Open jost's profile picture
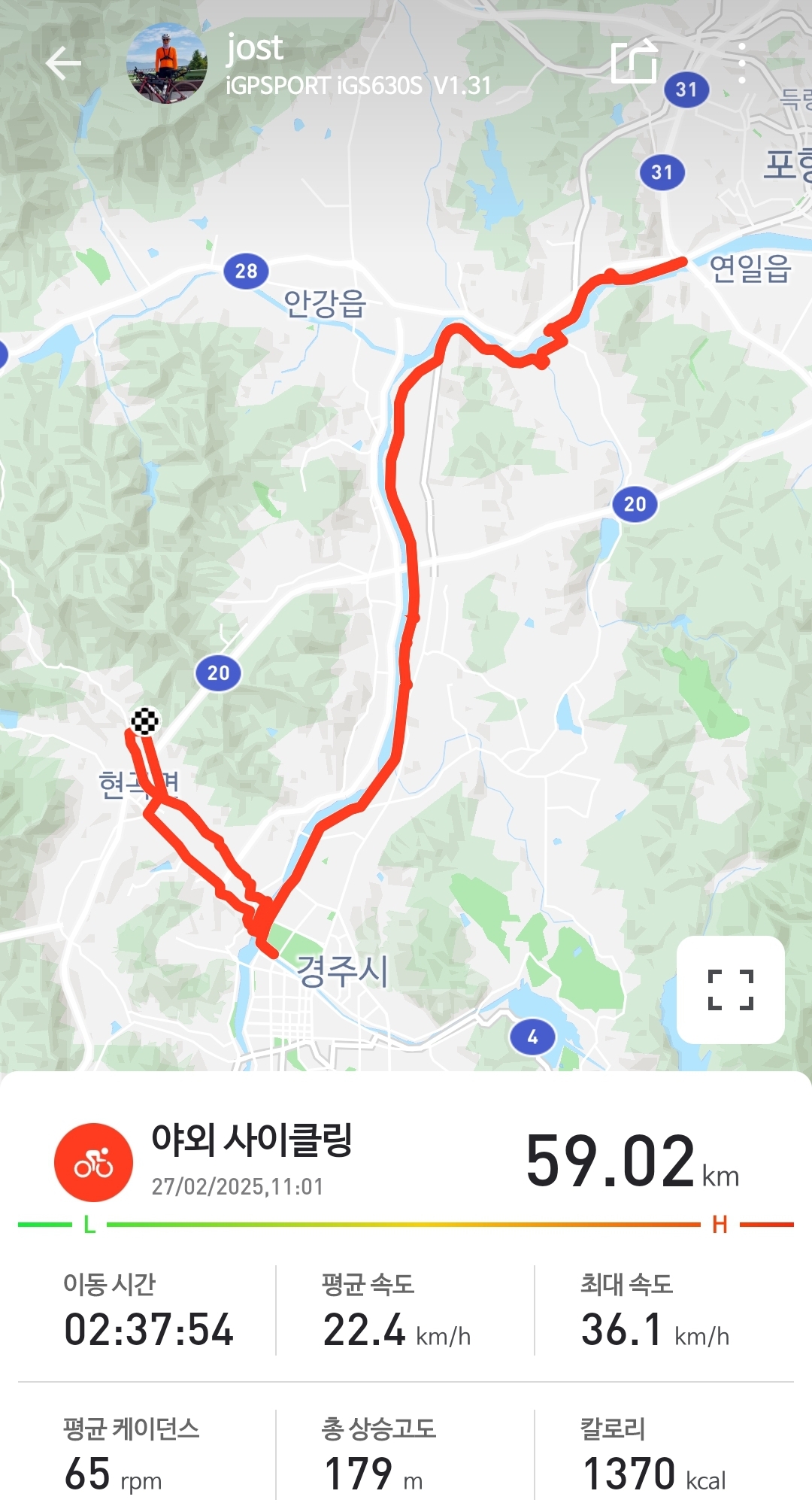Screen dimensions: 812x1512 167,63
